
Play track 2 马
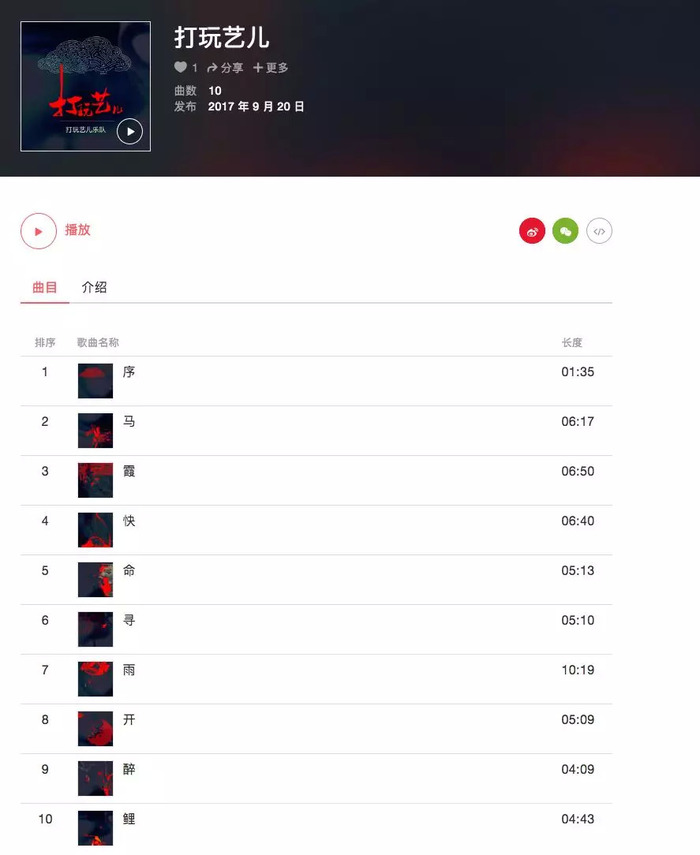(129, 422)
